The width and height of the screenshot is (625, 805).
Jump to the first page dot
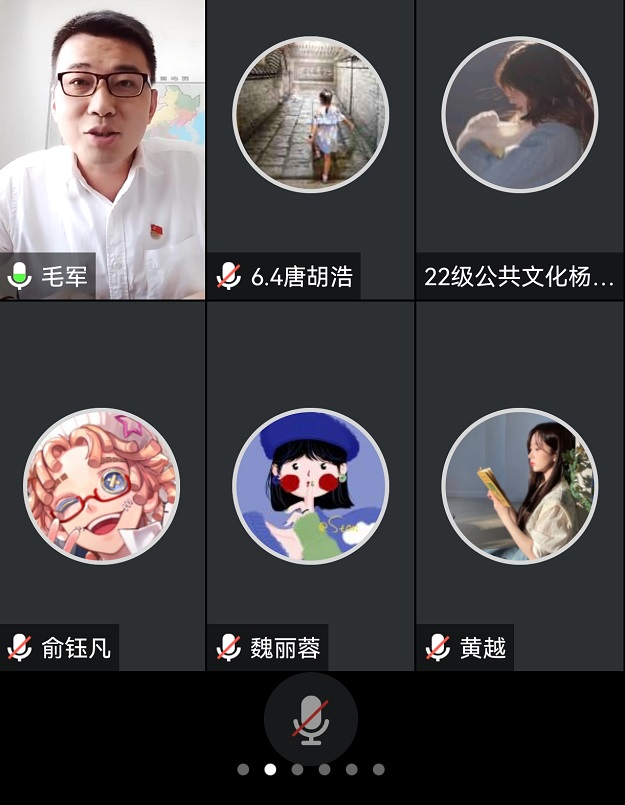[x=243, y=770]
